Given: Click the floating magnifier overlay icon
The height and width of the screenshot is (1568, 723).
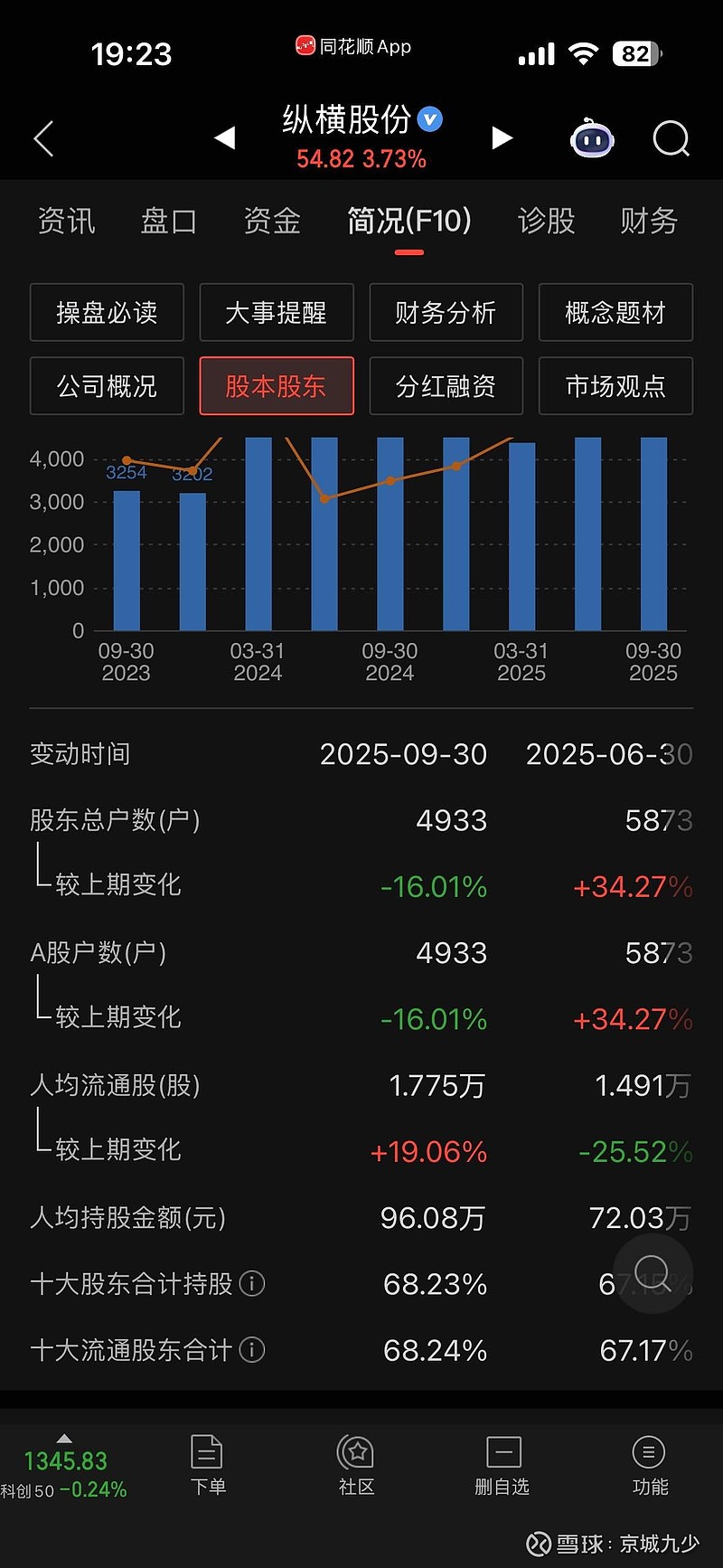Looking at the screenshot, I should pos(653,1272).
